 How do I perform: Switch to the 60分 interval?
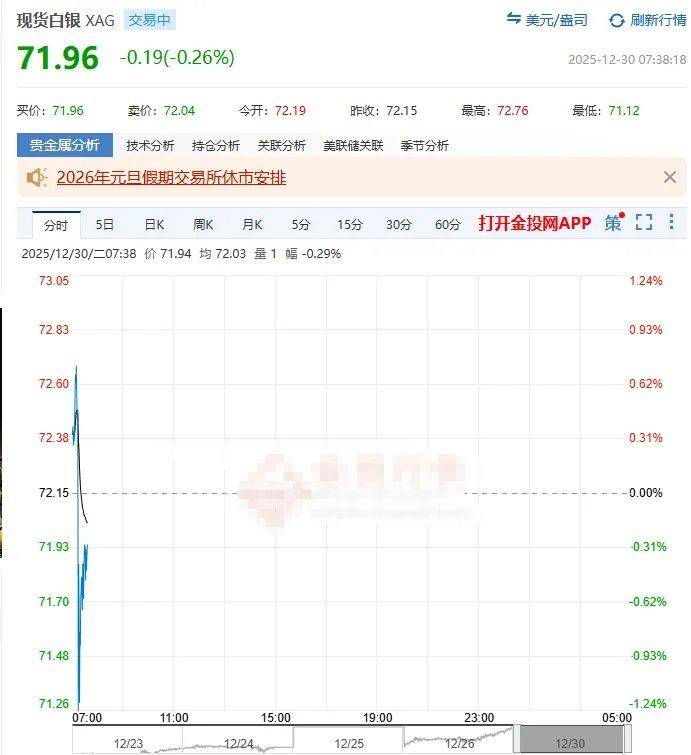pos(447,224)
